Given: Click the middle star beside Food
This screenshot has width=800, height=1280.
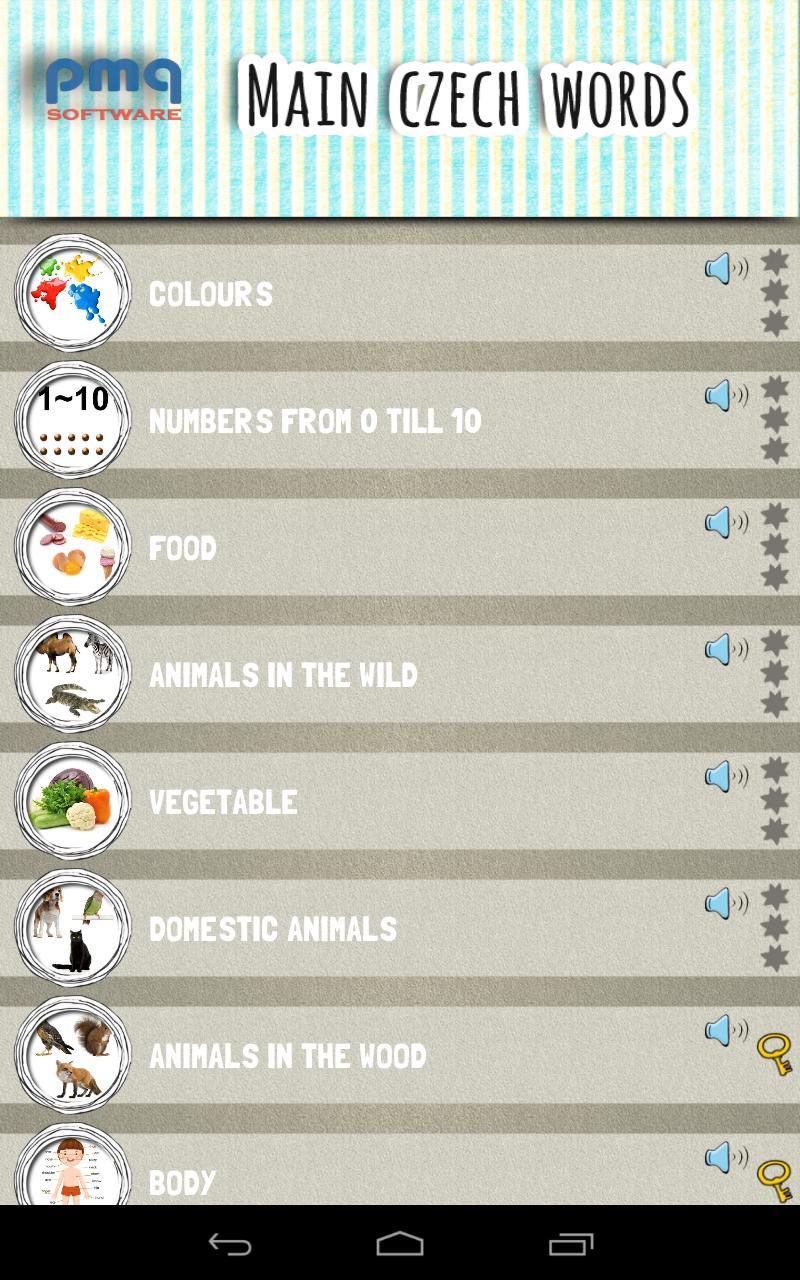Looking at the screenshot, I should tap(773, 547).
